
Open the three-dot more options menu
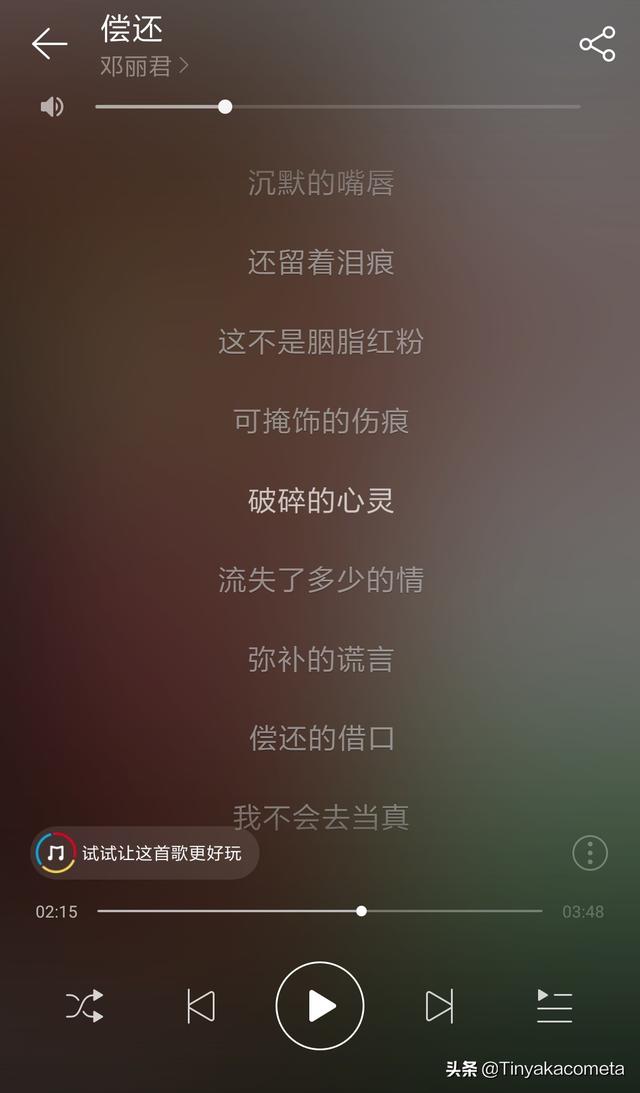pos(590,853)
